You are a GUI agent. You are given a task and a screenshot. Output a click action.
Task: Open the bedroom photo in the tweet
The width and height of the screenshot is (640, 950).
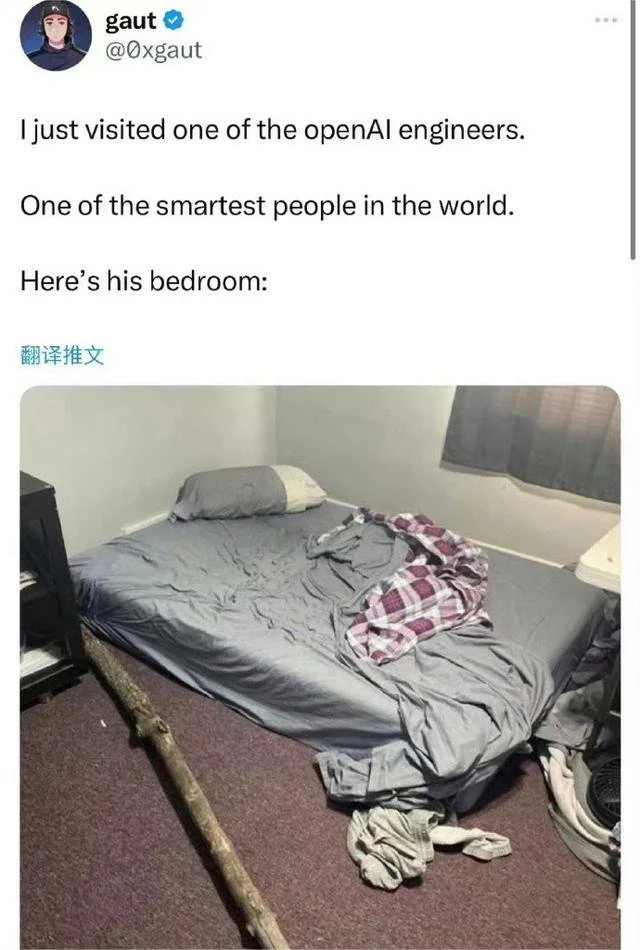click(320, 665)
